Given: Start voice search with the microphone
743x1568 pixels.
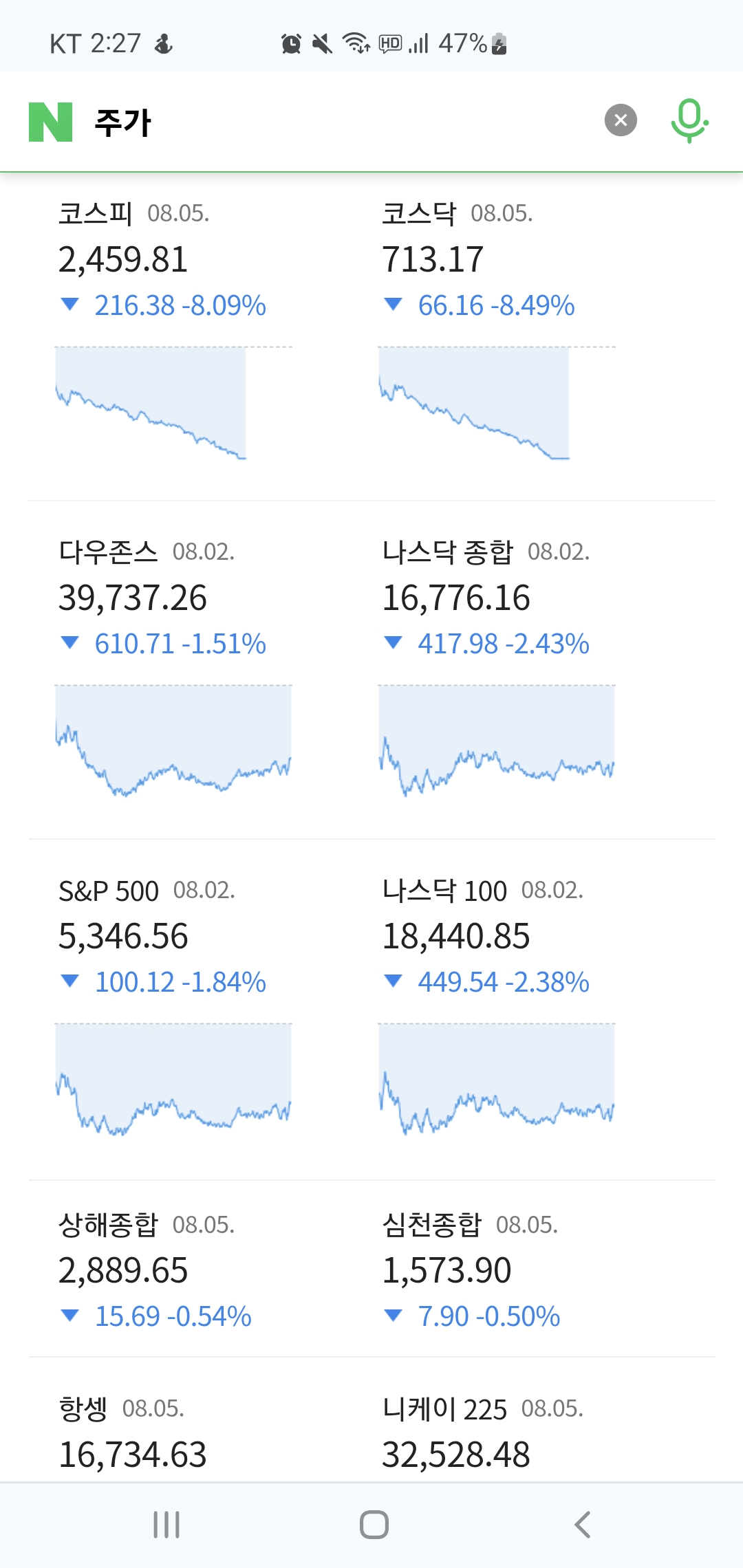Looking at the screenshot, I should pyautogui.click(x=689, y=120).
